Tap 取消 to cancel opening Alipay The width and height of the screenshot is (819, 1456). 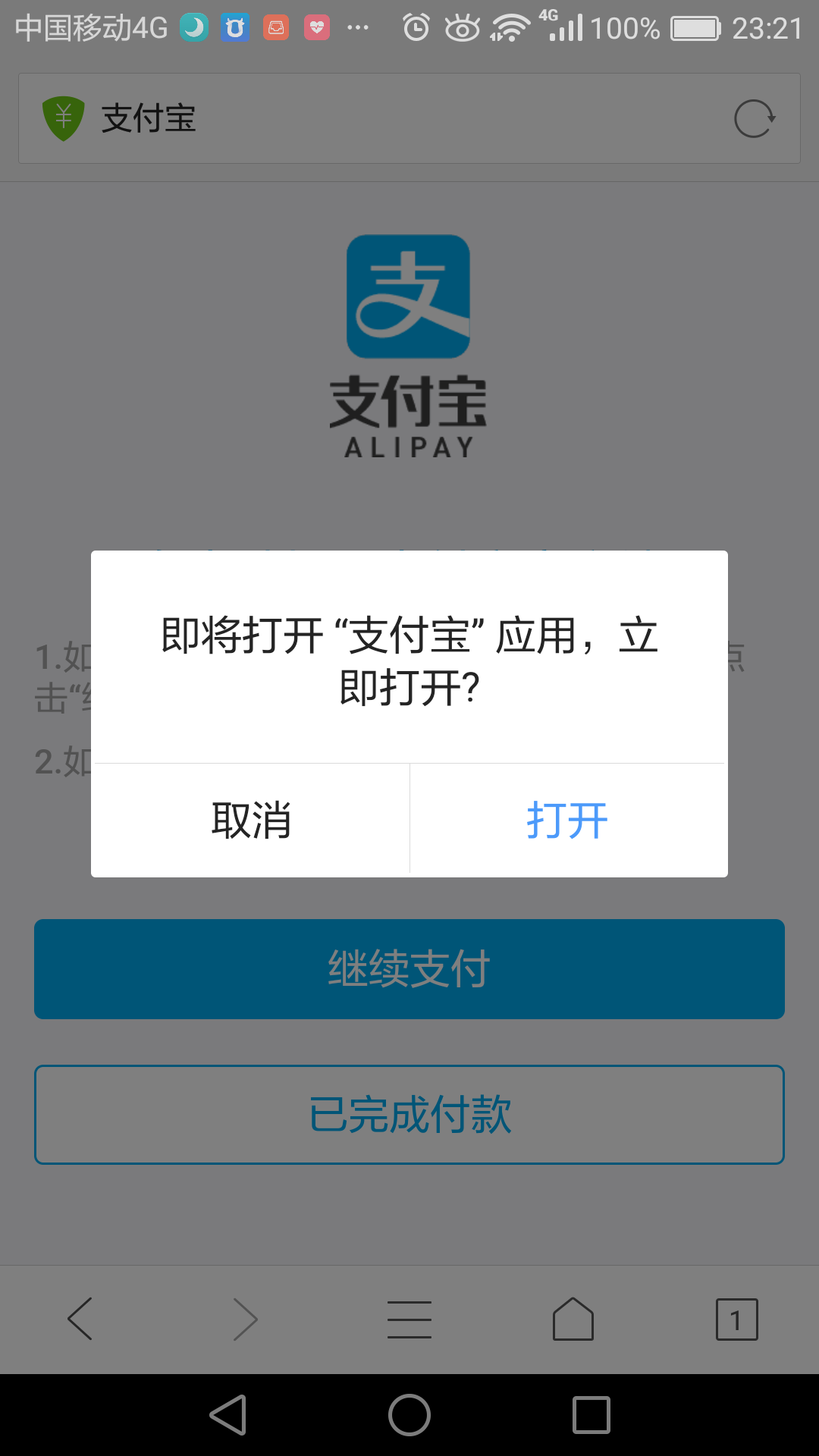point(250,821)
